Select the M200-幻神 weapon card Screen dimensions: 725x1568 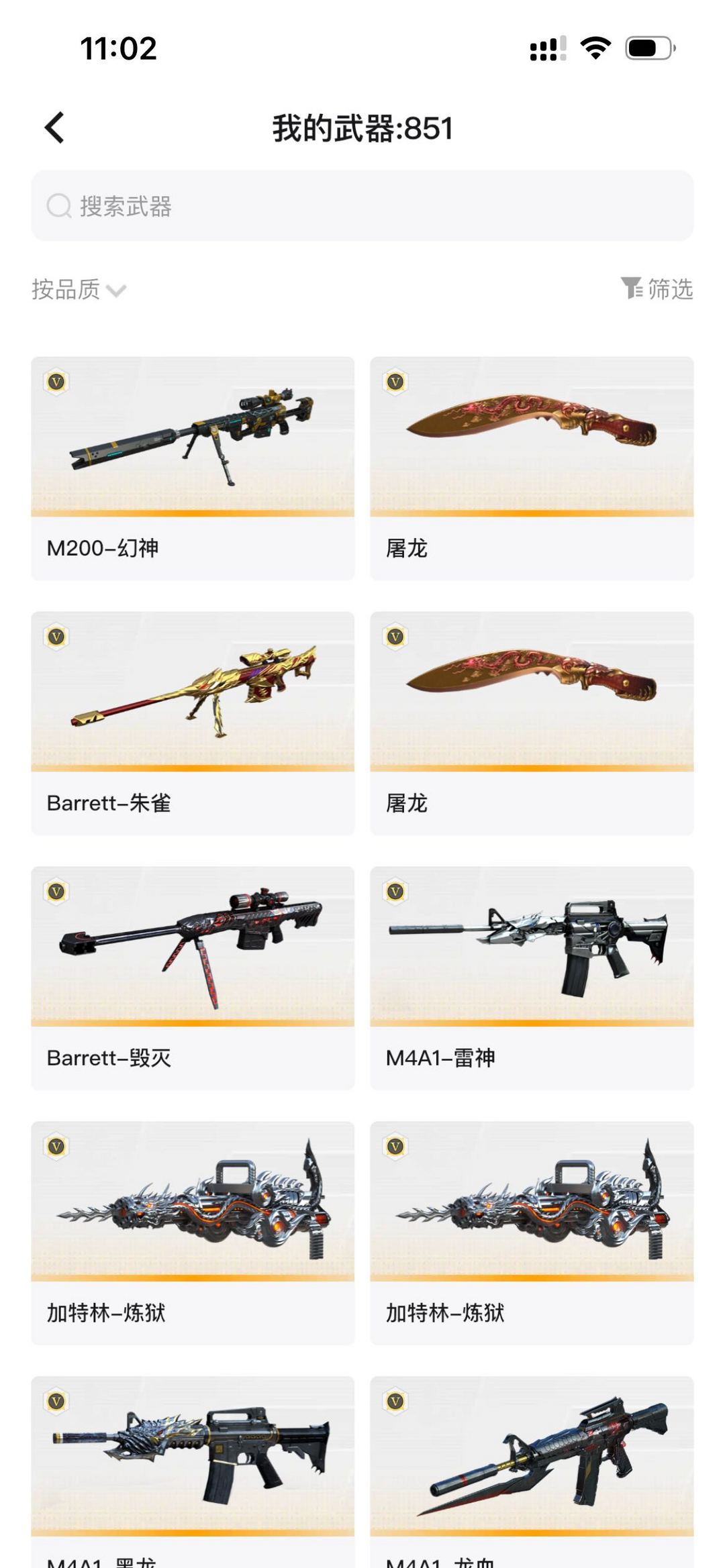coord(192,463)
